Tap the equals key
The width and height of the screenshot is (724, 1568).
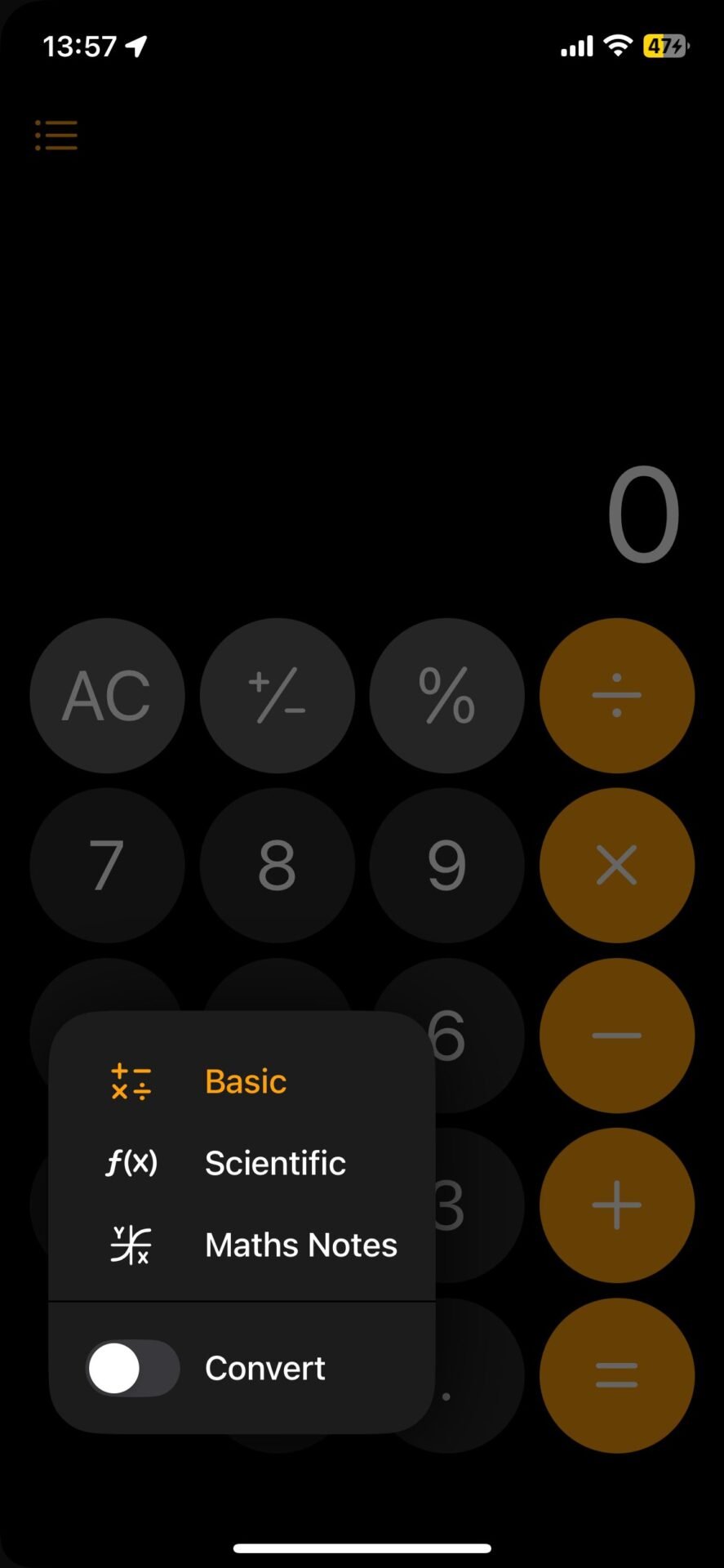[617, 1375]
